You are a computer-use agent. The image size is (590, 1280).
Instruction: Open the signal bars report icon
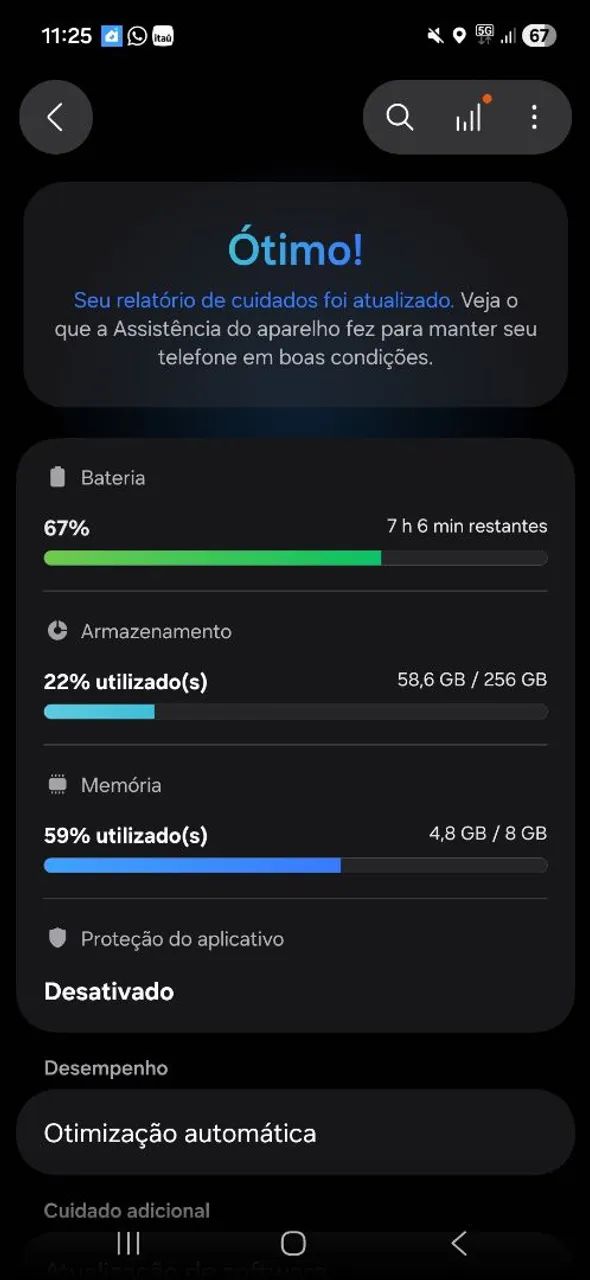(x=468, y=116)
